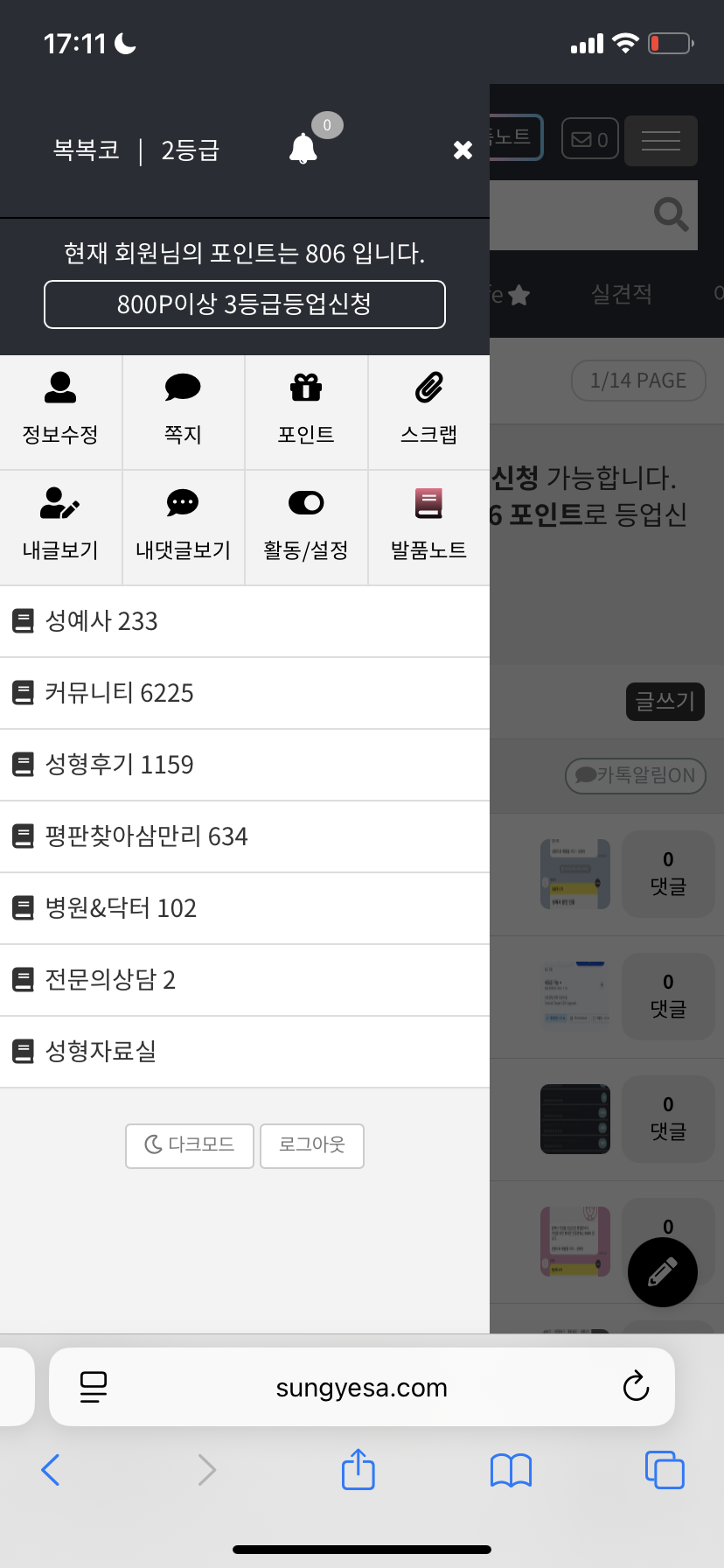The image size is (724, 1568).
Task: Open the 성형후기 1159 board
Action: click(x=119, y=765)
